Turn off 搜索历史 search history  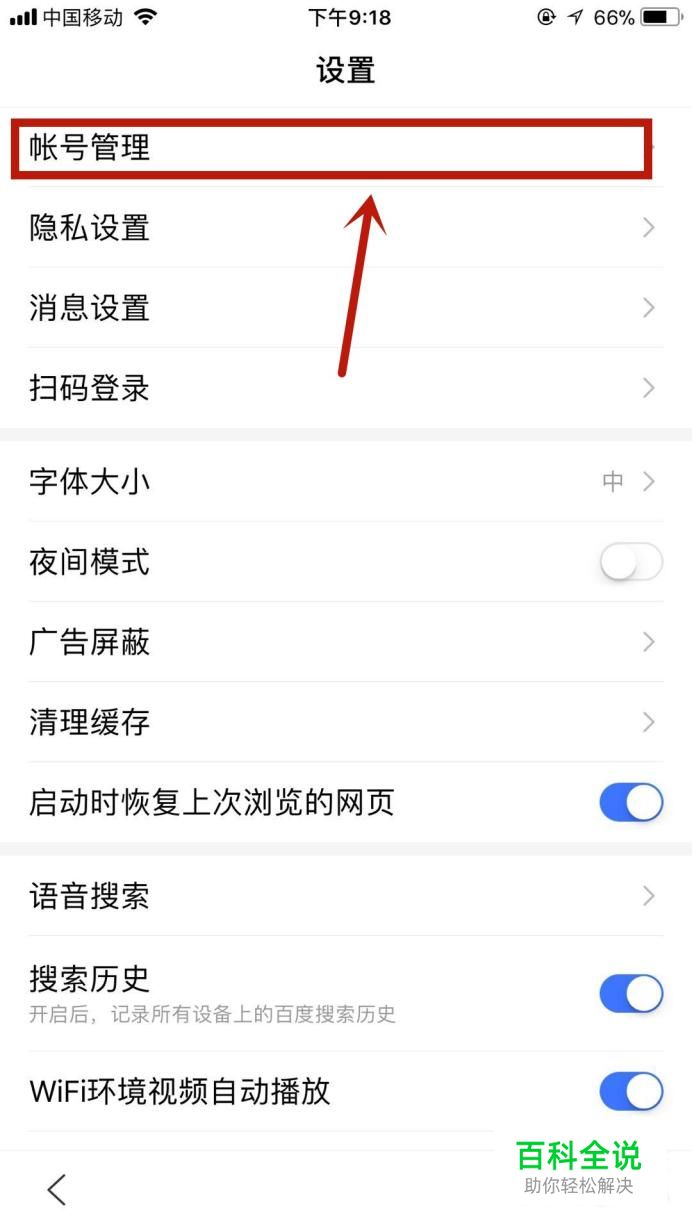point(631,993)
